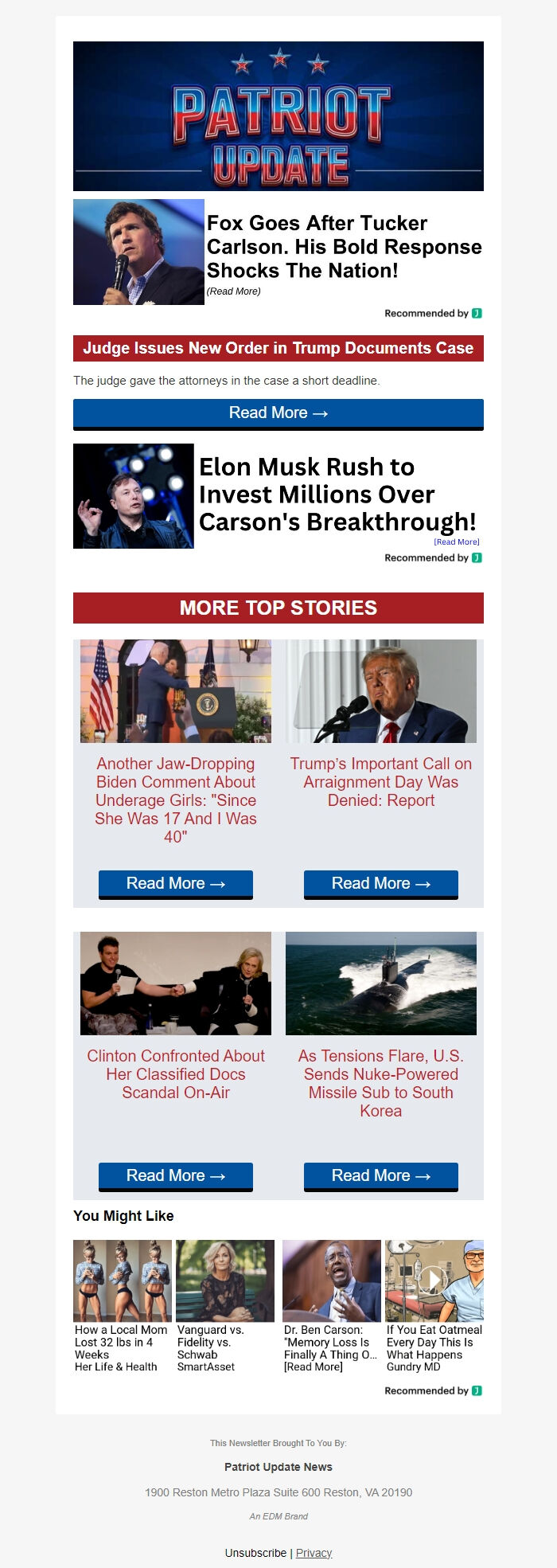This screenshot has height=1568, width=557.
Task: Tap Read More under Trump Documents Case
Action: click(x=278, y=413)
